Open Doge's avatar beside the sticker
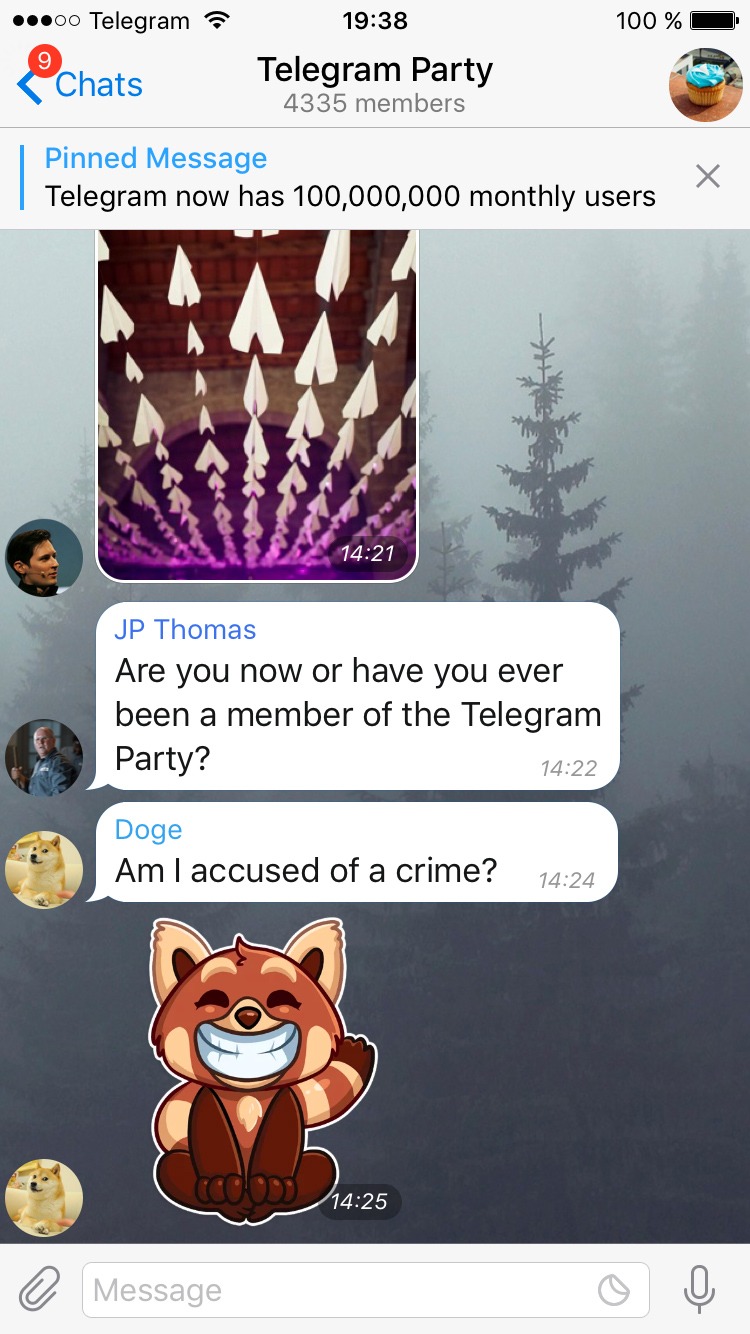The height and width of the screenshot is (1334, 750). 44,1198
